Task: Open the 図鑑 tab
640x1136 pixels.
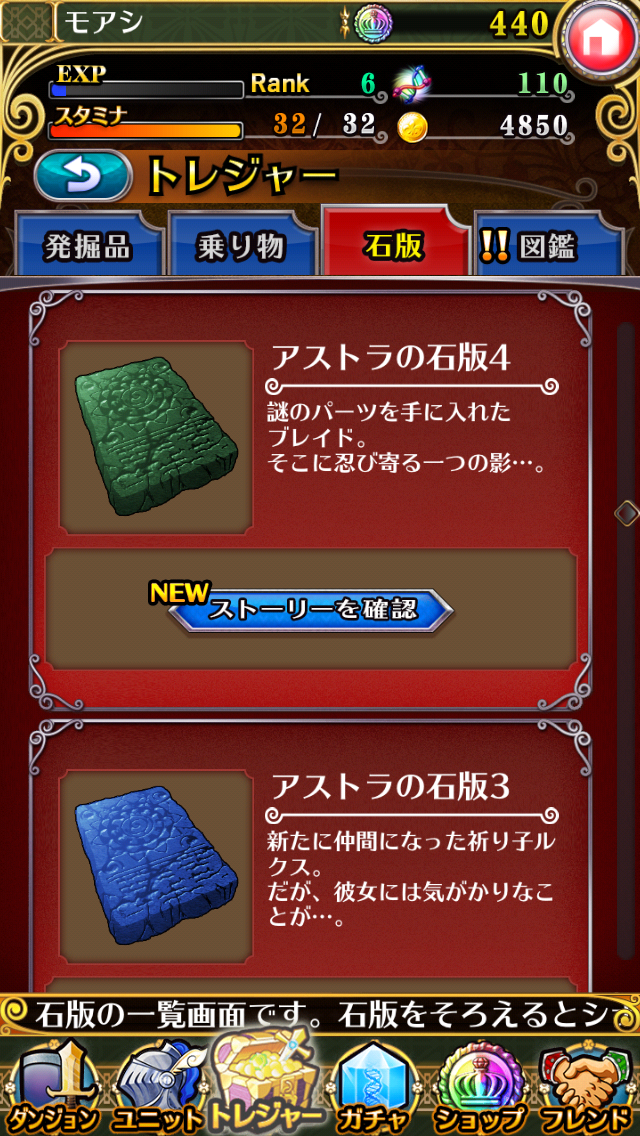Action: coord(549,246)
